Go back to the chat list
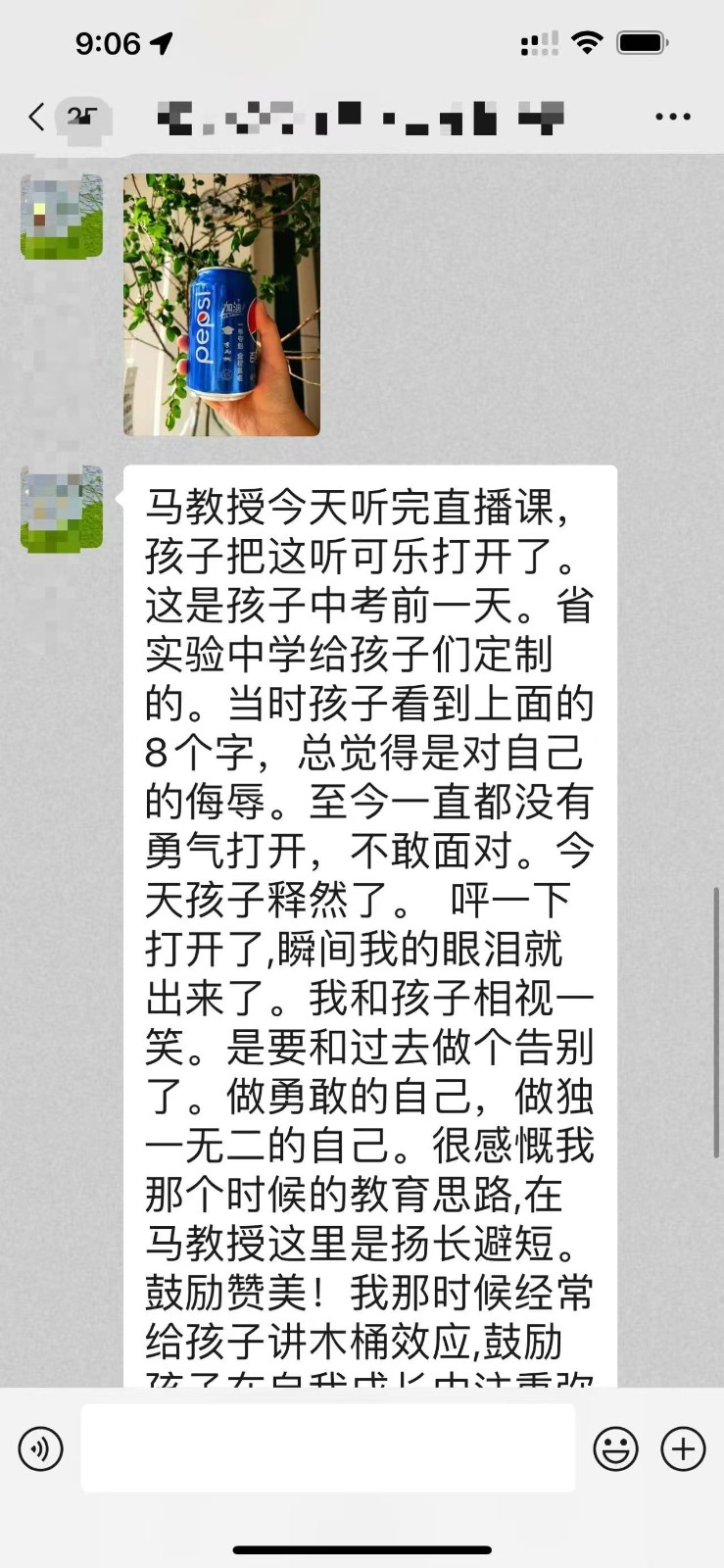Viewport: 724px width, 1568px height. pos(37,118)
